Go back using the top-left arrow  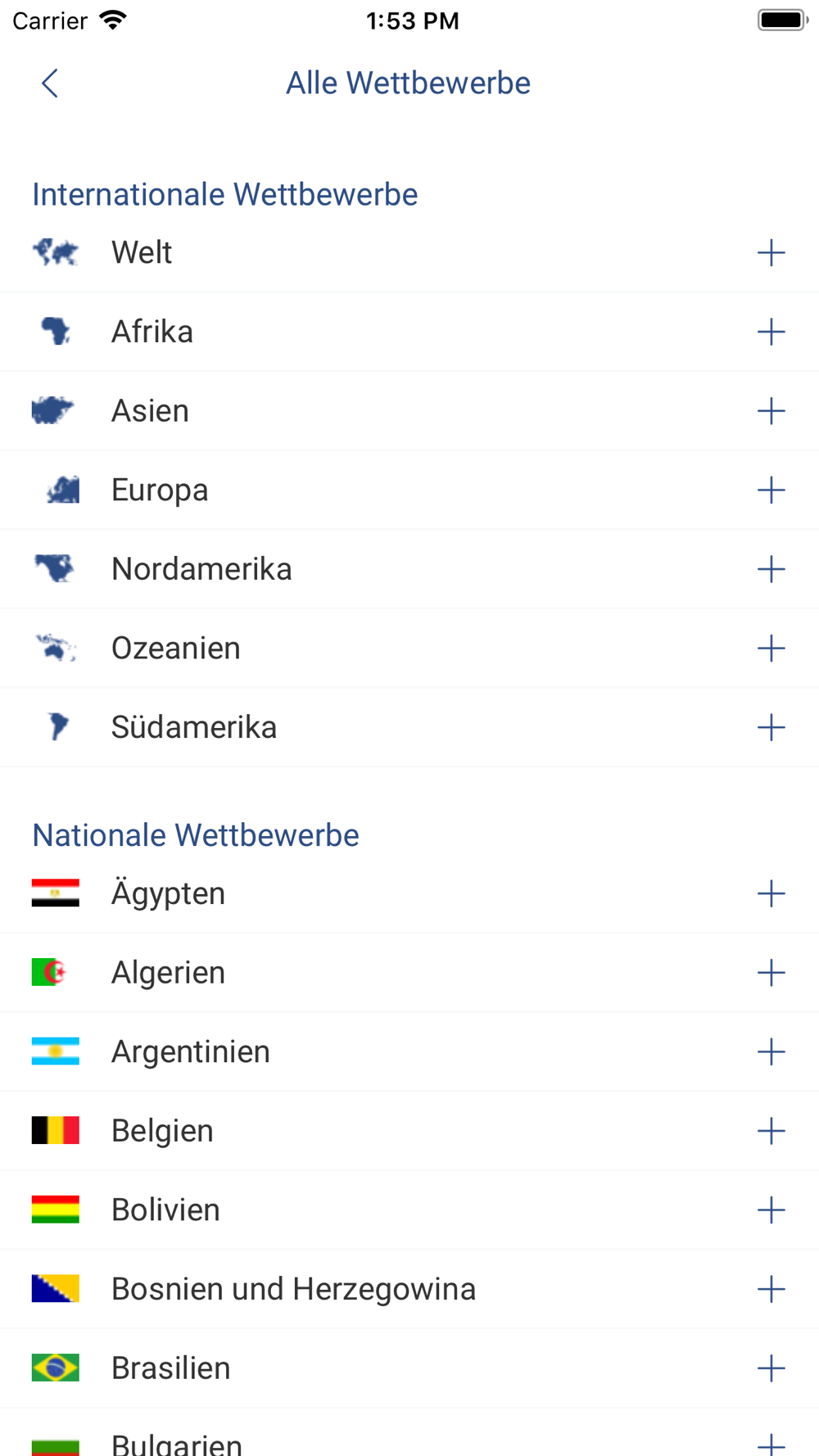[x=50, y=83]
